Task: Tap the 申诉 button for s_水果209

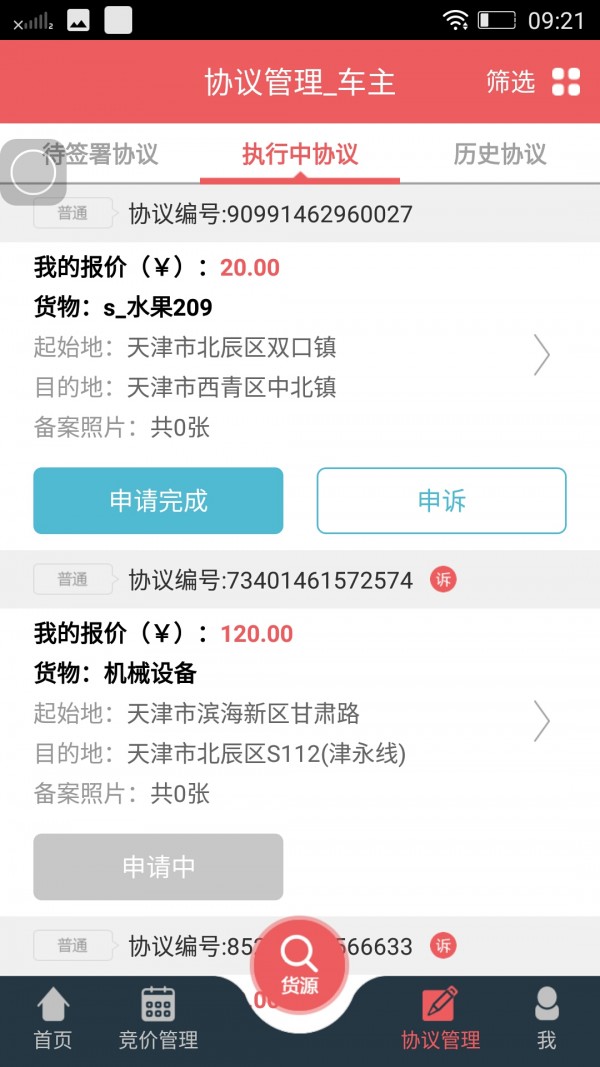Action: tap(441, 501)
